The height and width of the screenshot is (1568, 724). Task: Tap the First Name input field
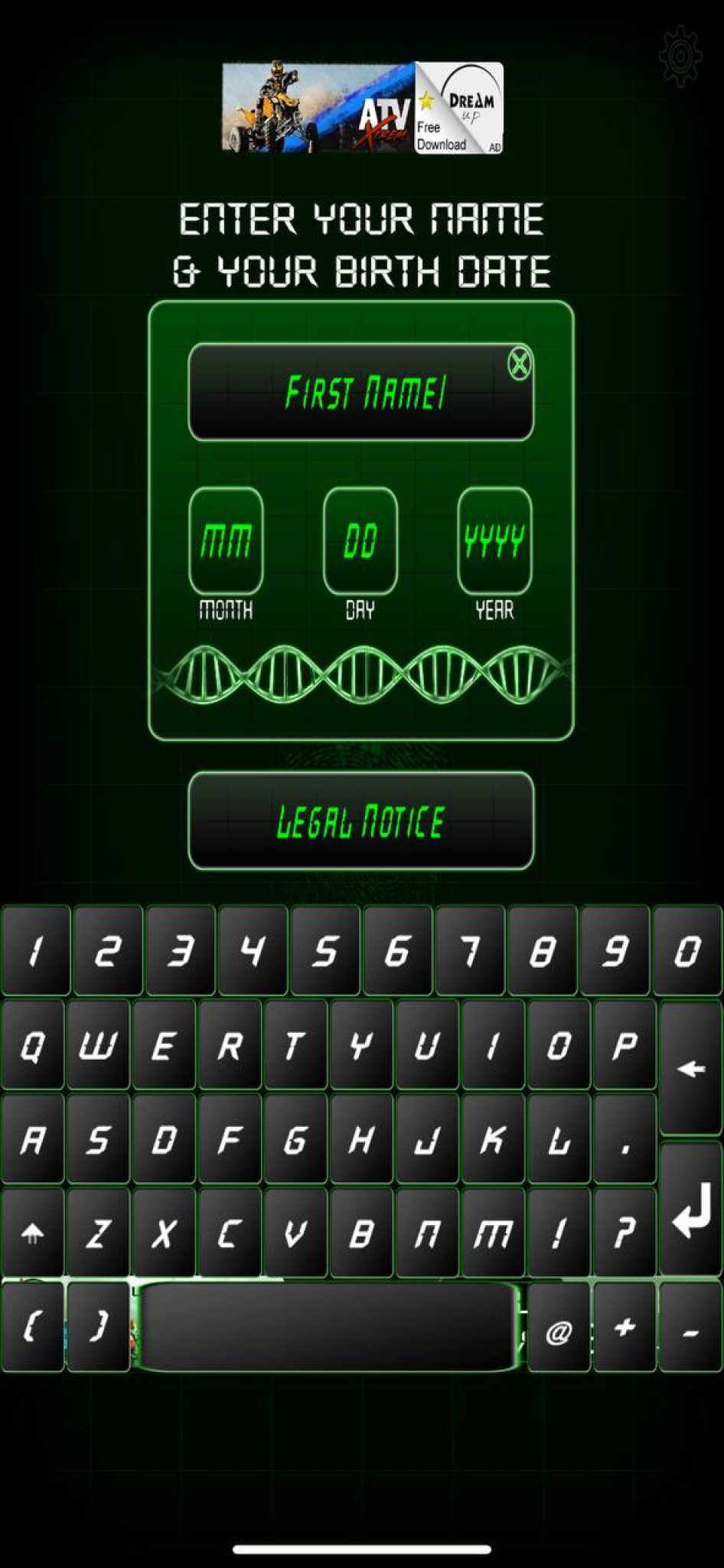[x=360, y=392]
